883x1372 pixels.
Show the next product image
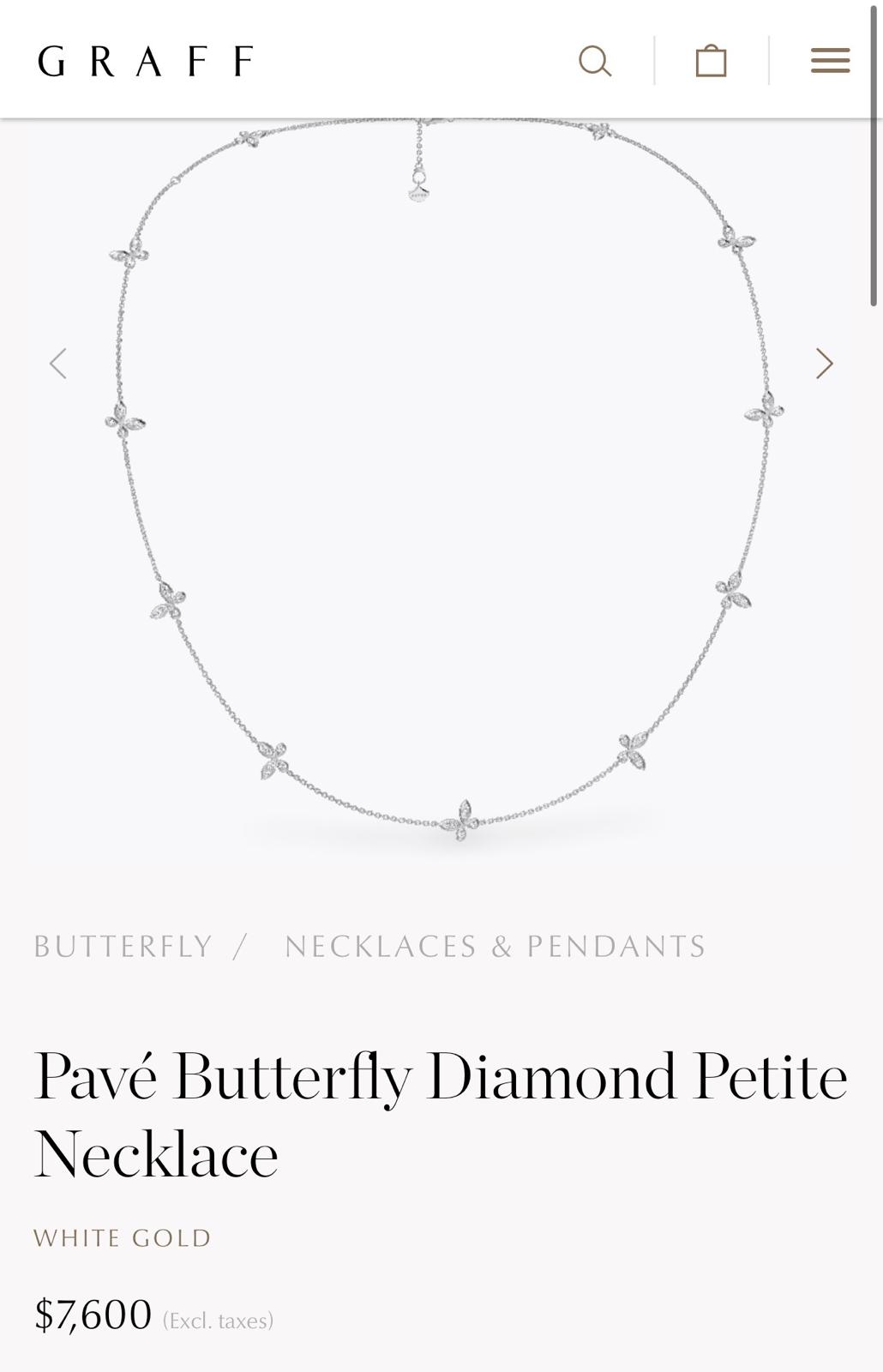pyautogui.click(x=824, y=364)
